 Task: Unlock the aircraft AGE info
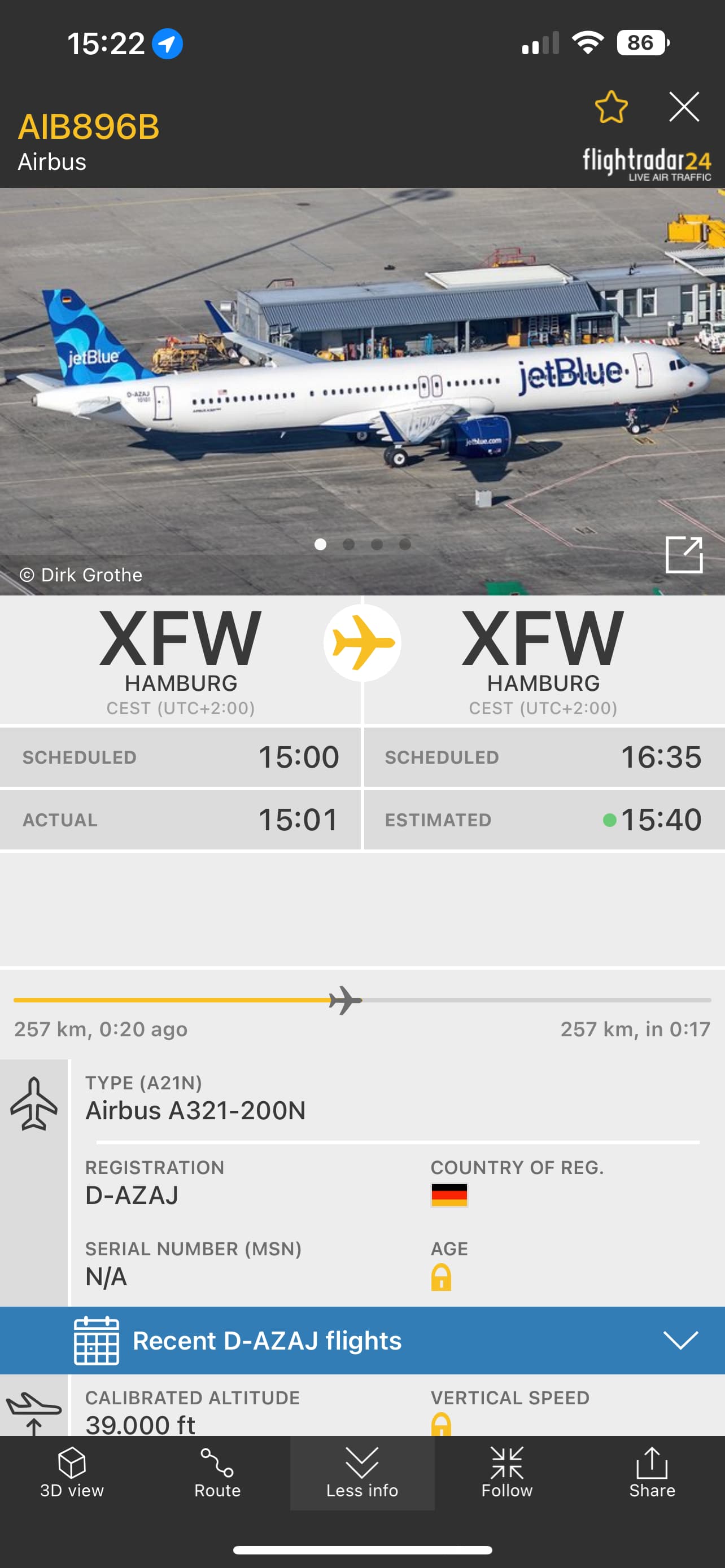[441, 1277]
